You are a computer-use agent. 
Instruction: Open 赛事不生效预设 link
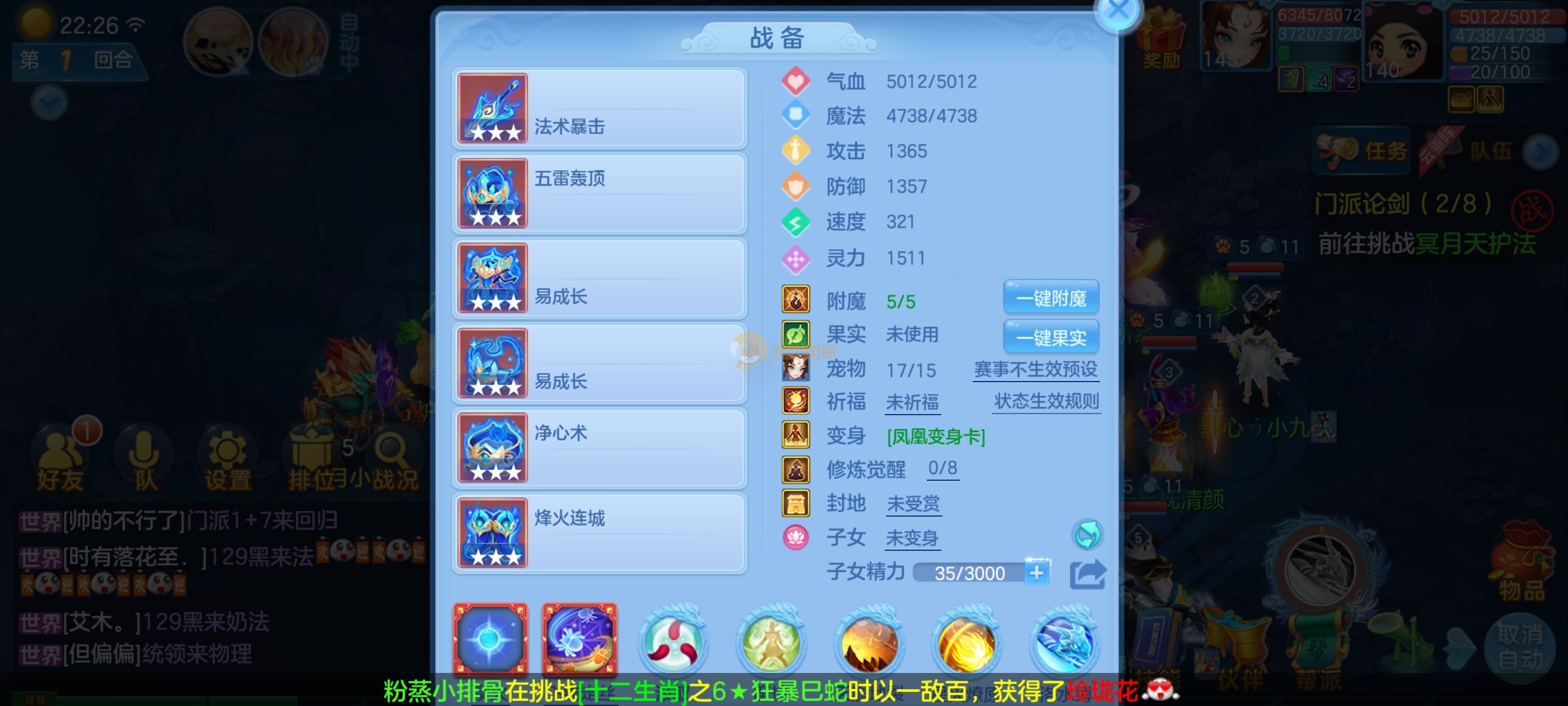point(1035,370)
